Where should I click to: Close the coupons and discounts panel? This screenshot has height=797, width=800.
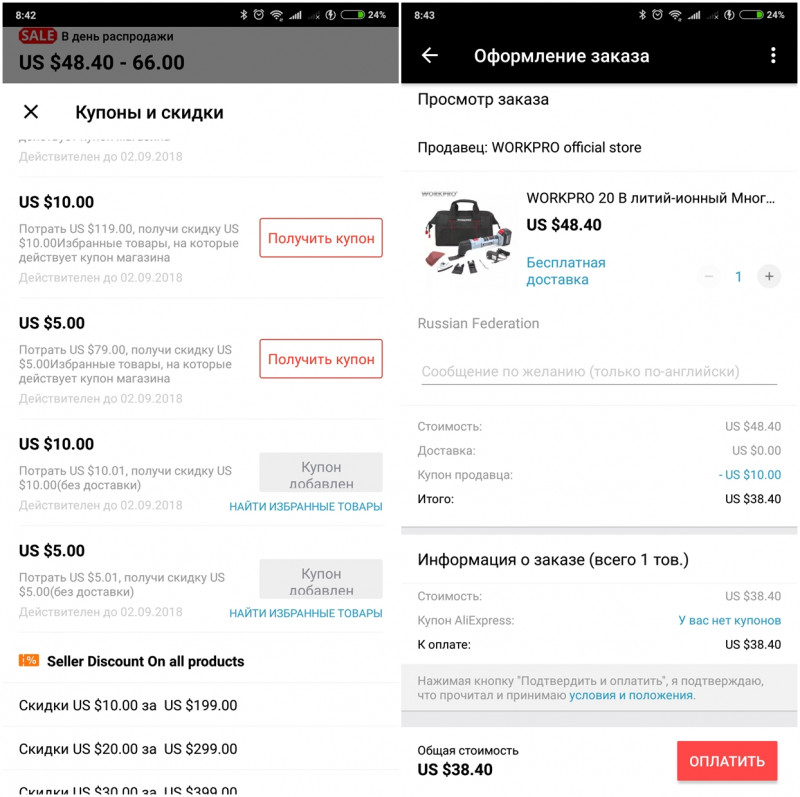31,112
